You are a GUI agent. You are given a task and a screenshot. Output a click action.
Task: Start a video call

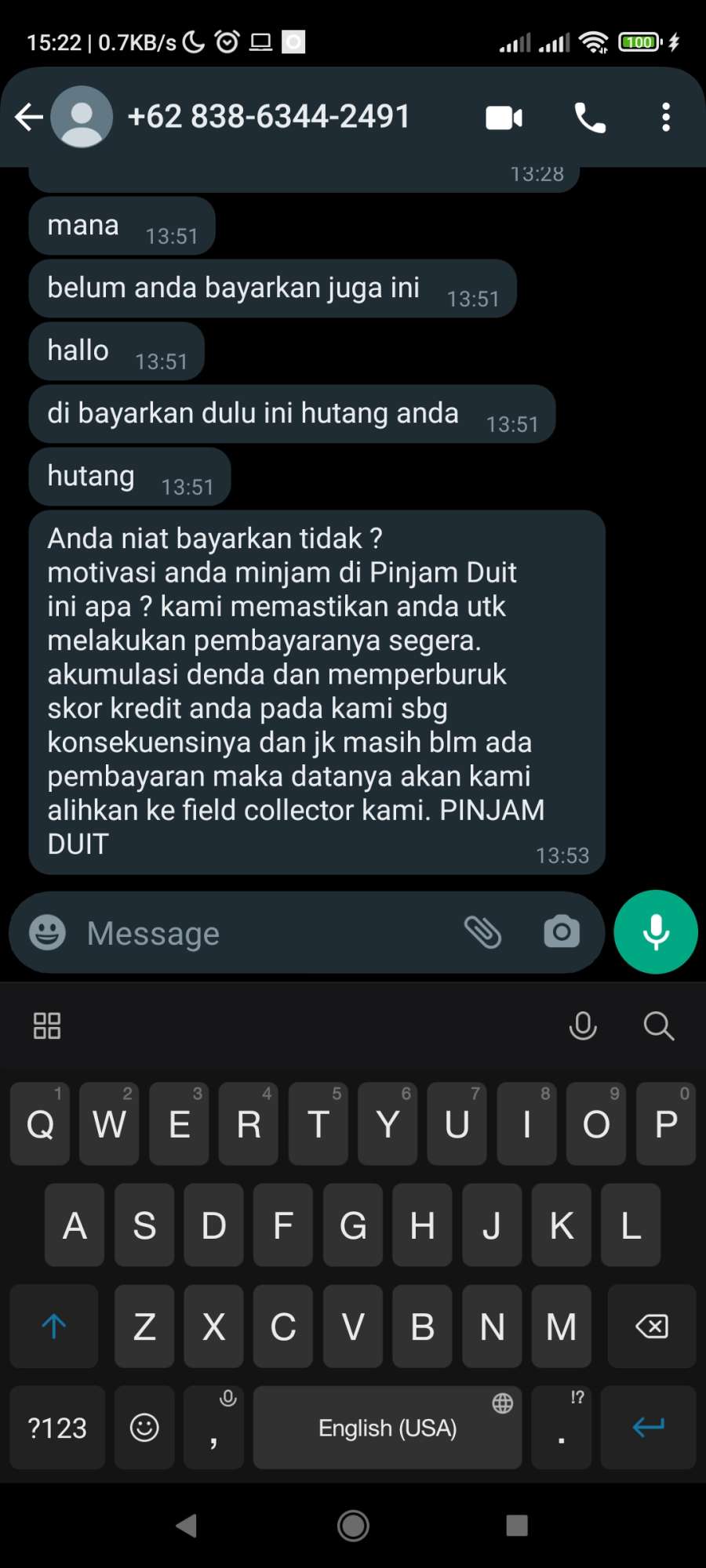(504, 117)
